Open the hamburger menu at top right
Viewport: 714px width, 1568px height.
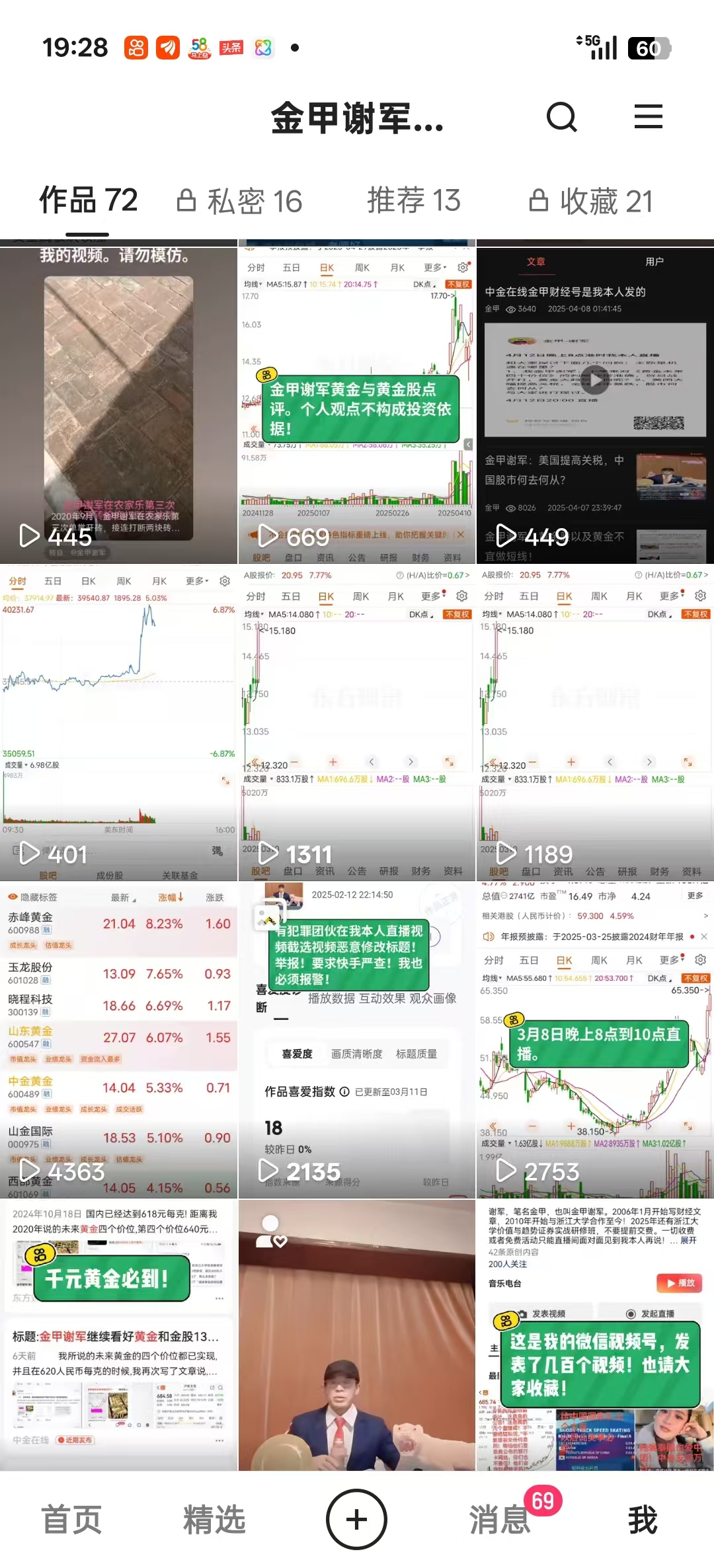(x=648, y=117)
